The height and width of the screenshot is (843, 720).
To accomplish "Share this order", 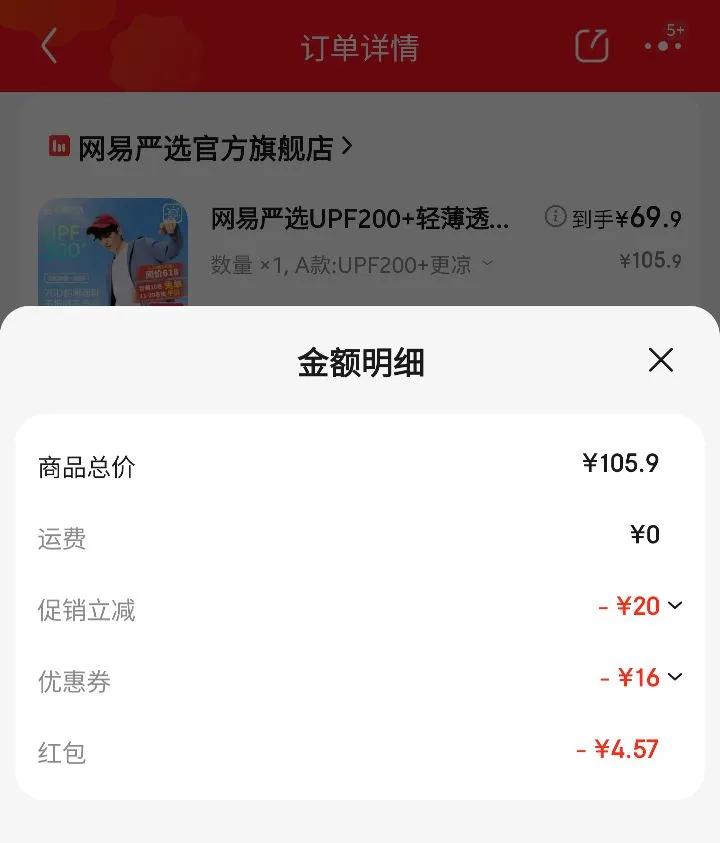I will point(592,46).
